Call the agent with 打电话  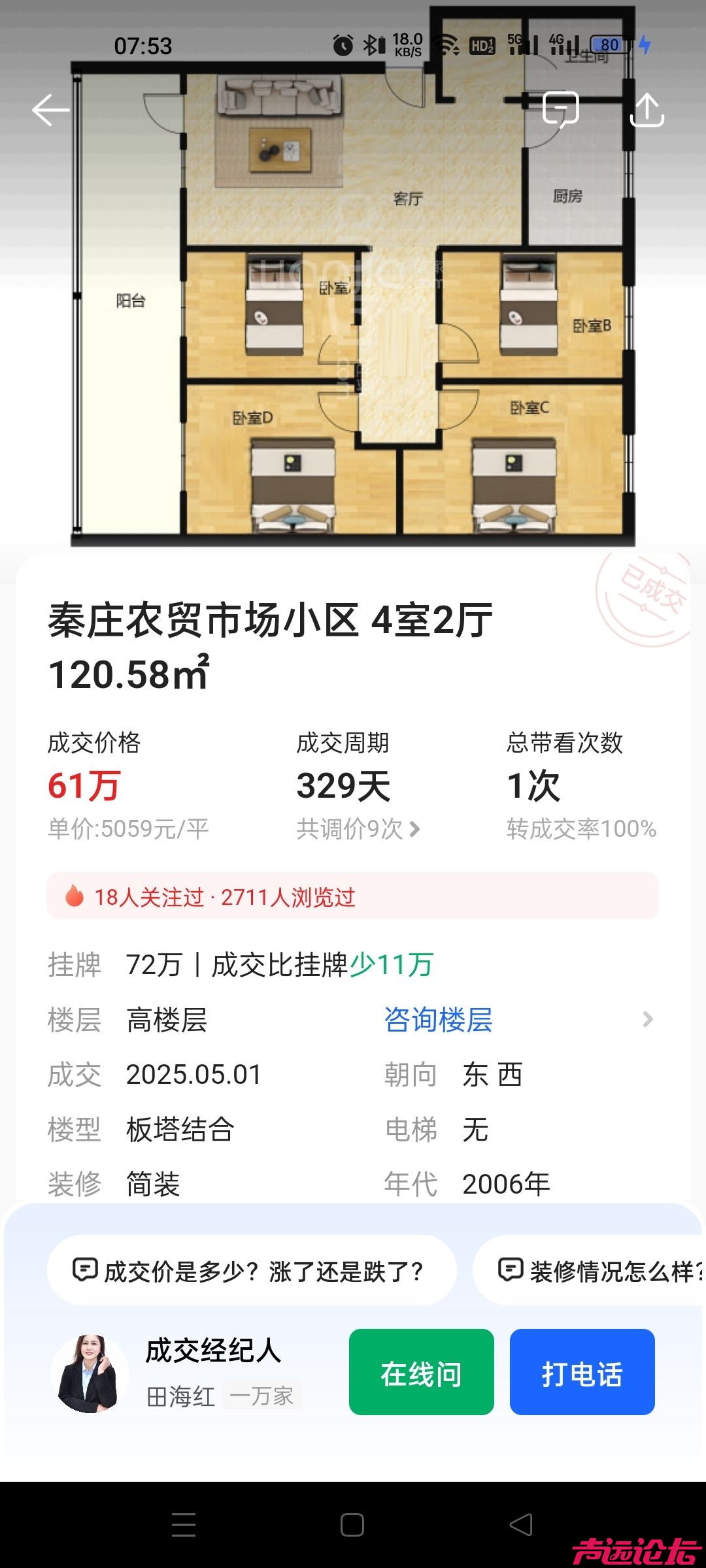coord(582,1372)
